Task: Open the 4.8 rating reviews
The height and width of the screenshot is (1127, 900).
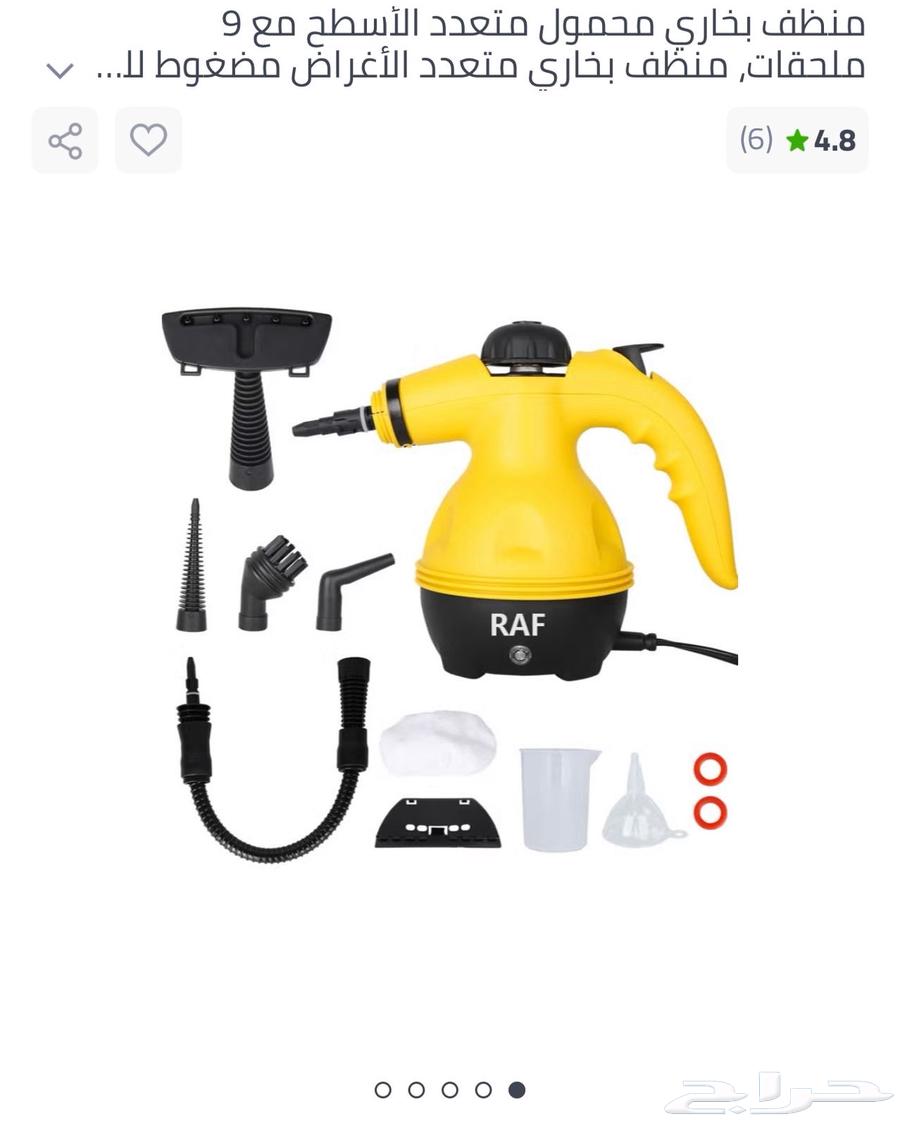Action: coord(797,140)
